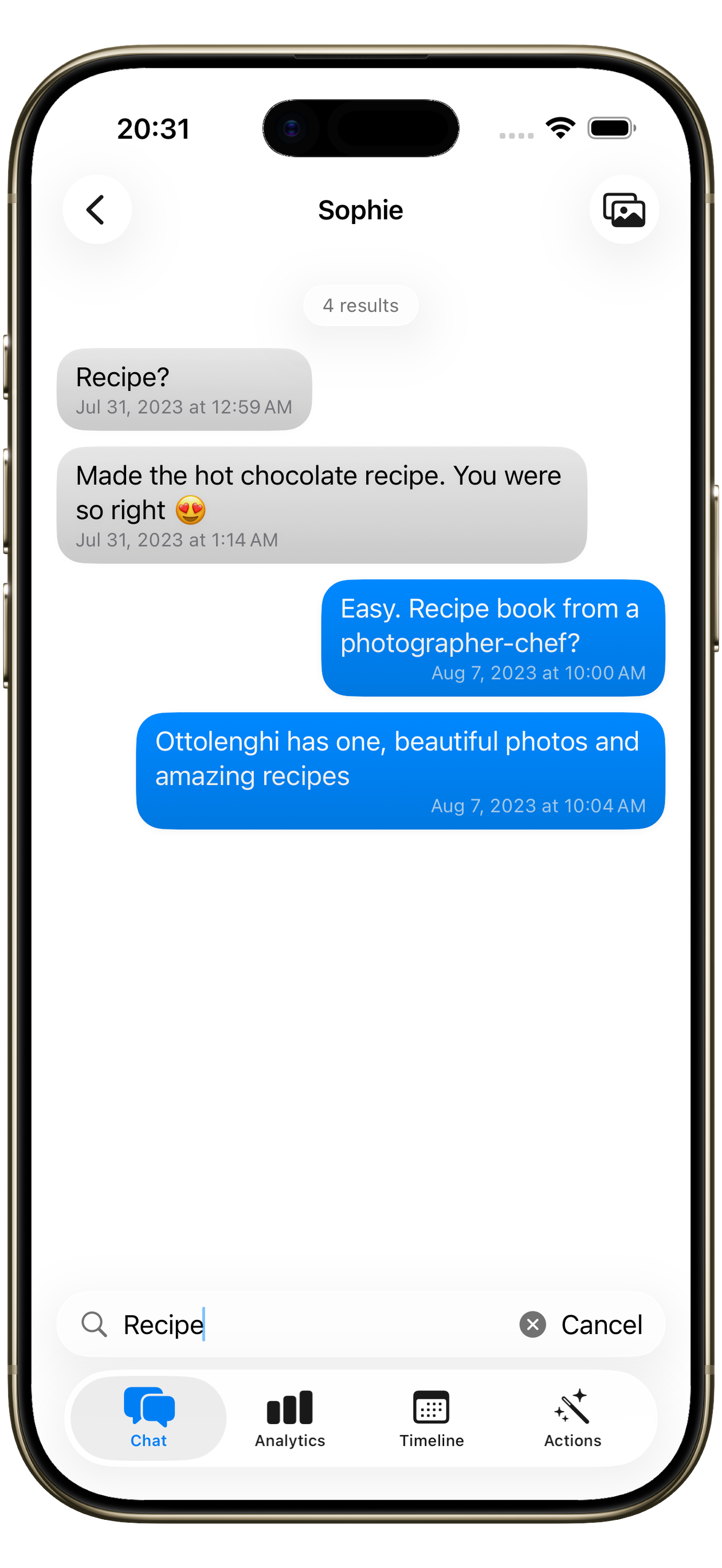Switch to the Timeline tab
The image size is (722, 1568).
coord(431,1418)
